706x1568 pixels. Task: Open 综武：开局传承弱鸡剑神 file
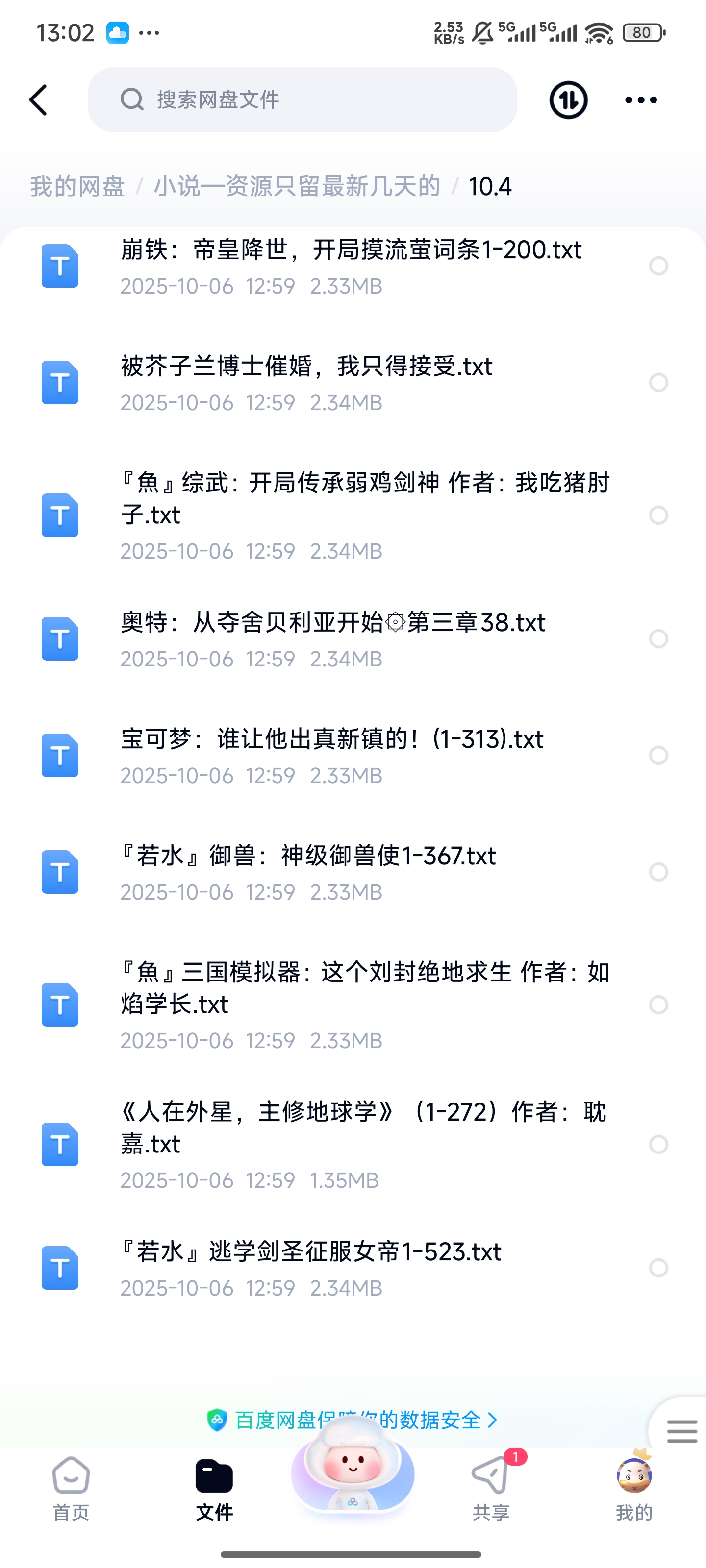click(x=364, y=515)
